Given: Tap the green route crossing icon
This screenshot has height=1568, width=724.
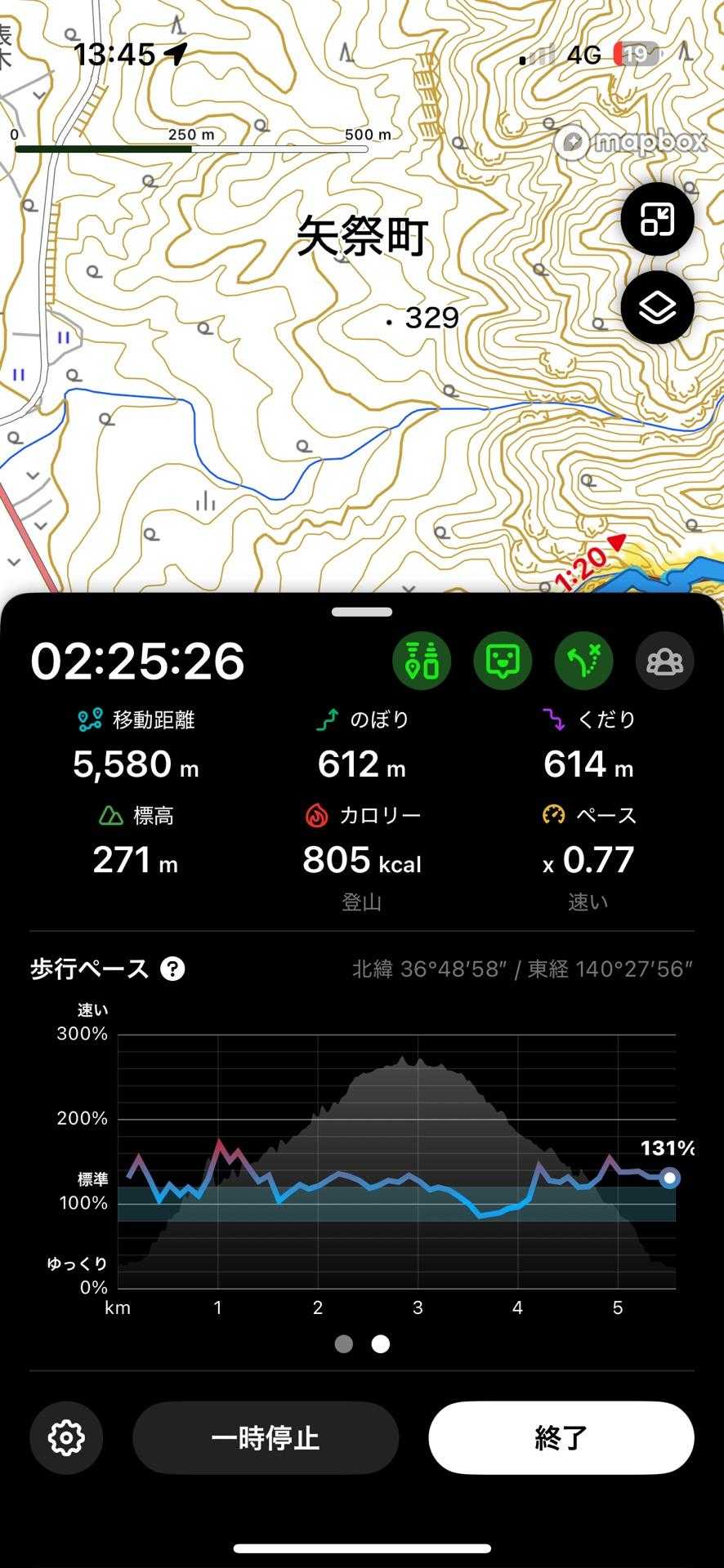Looking at the screenshot, I should (x=583, y=661).
